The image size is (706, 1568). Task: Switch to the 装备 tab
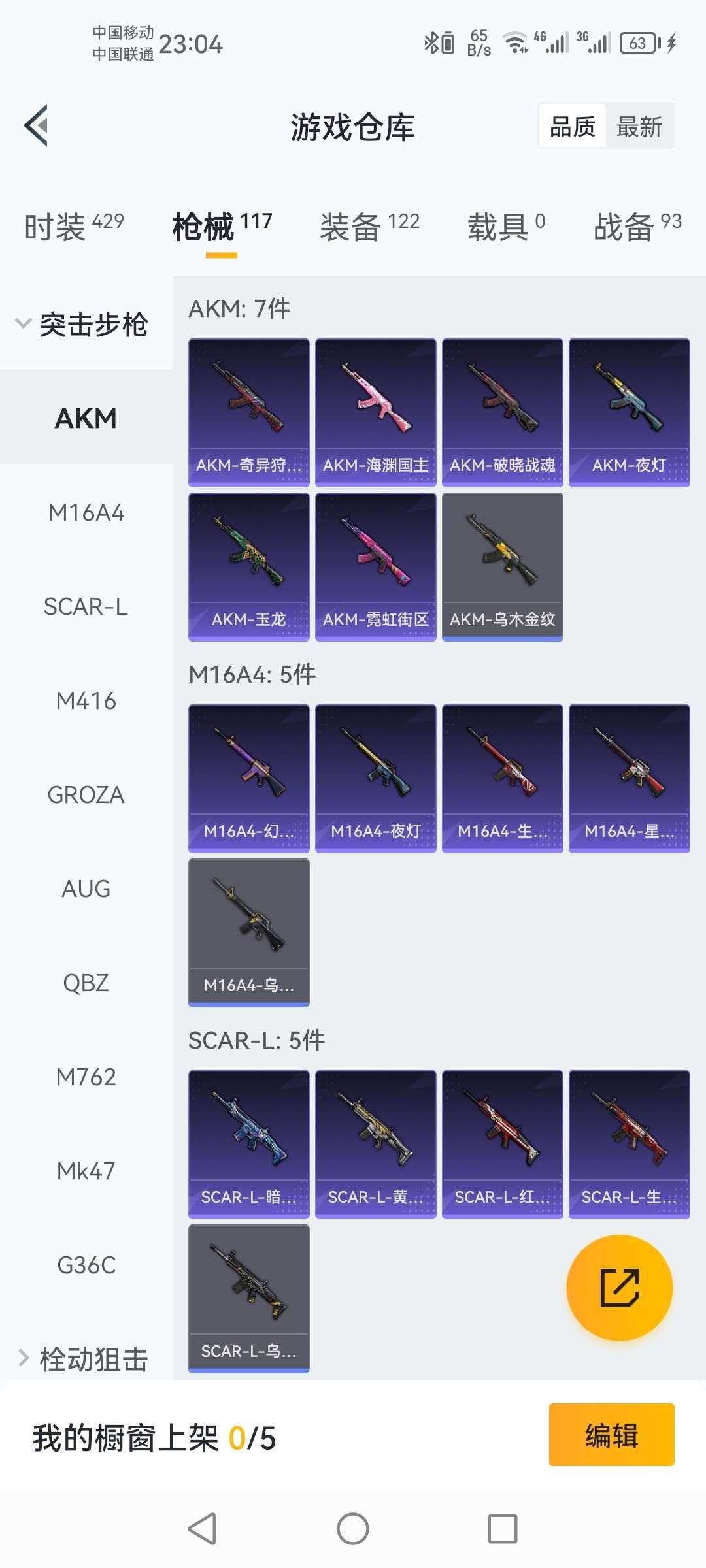pos(369,227)
